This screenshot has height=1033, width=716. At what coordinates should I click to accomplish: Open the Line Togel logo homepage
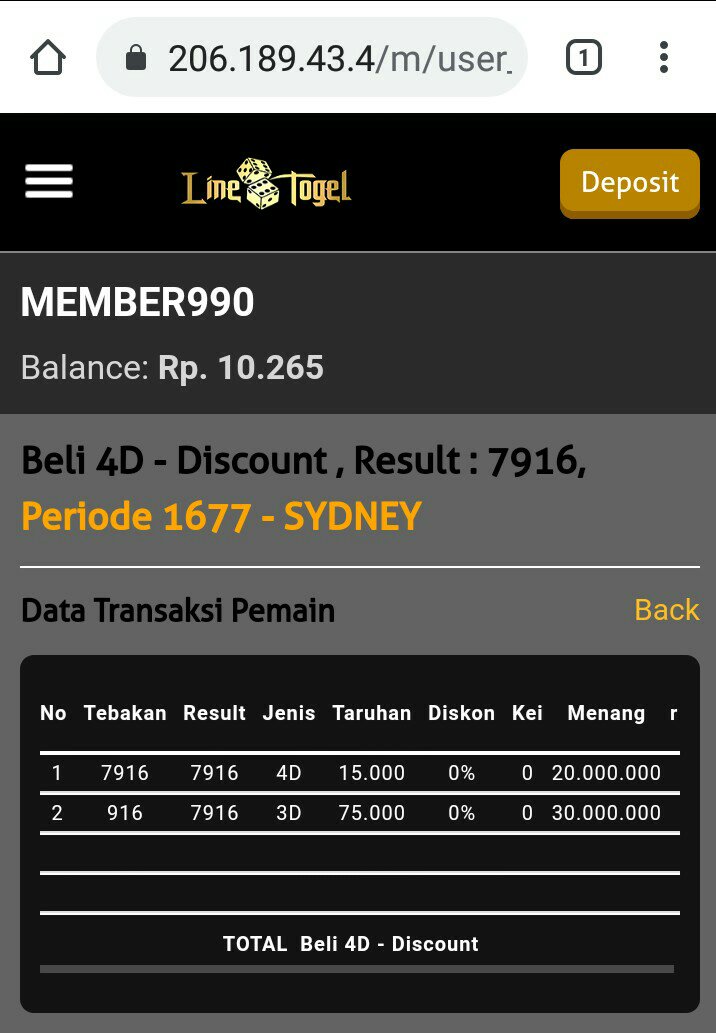point(266,185)
